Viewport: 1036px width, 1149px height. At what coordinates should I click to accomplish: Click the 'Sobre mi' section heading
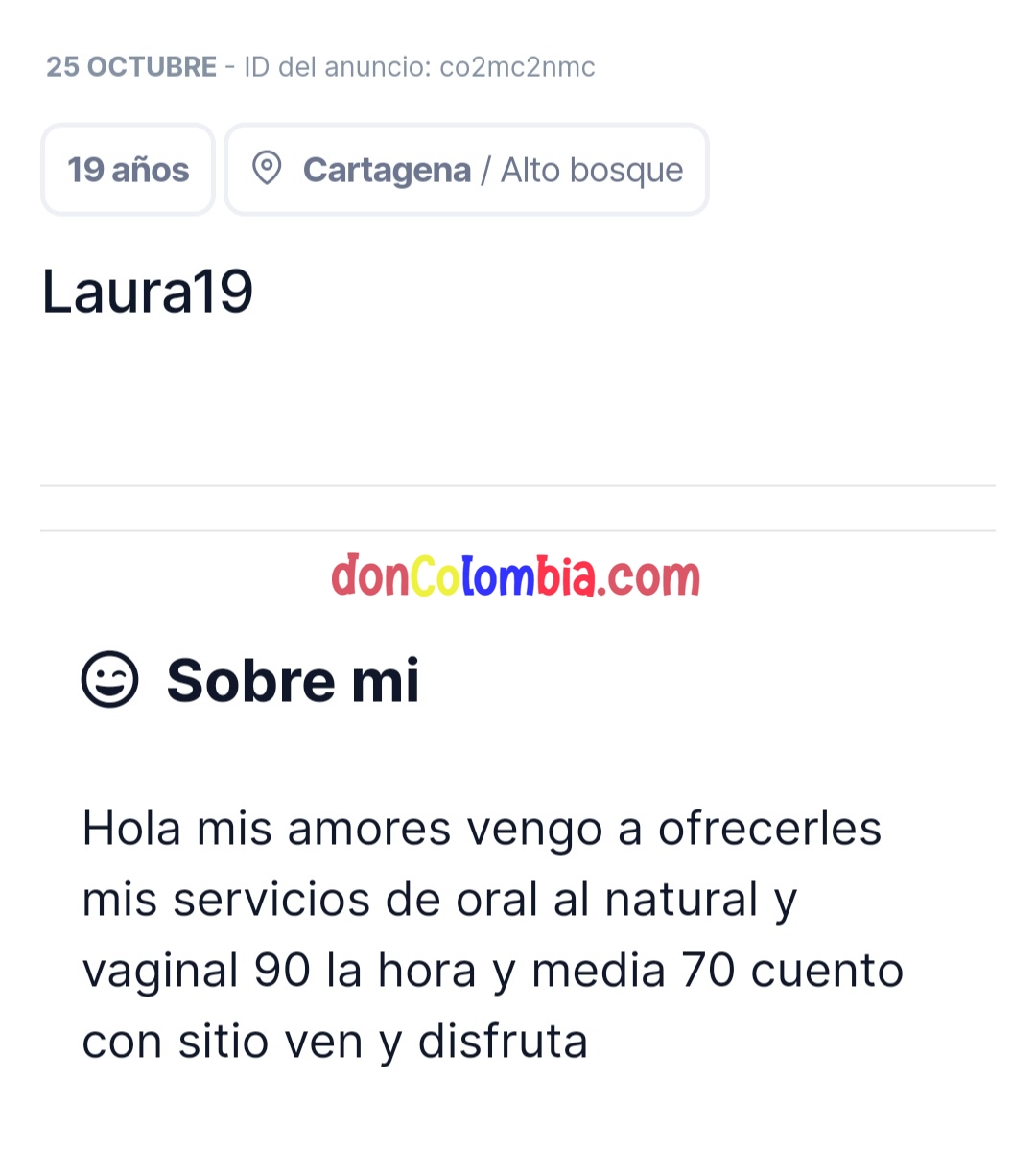(294, 680)
